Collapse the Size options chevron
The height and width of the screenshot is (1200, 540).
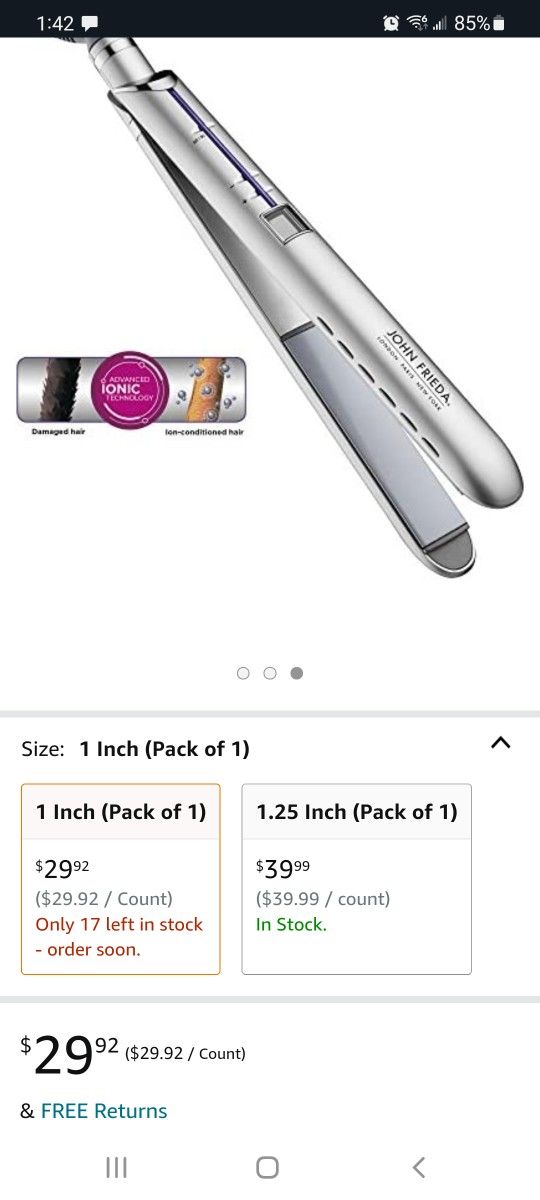click(x=501, y=743)
